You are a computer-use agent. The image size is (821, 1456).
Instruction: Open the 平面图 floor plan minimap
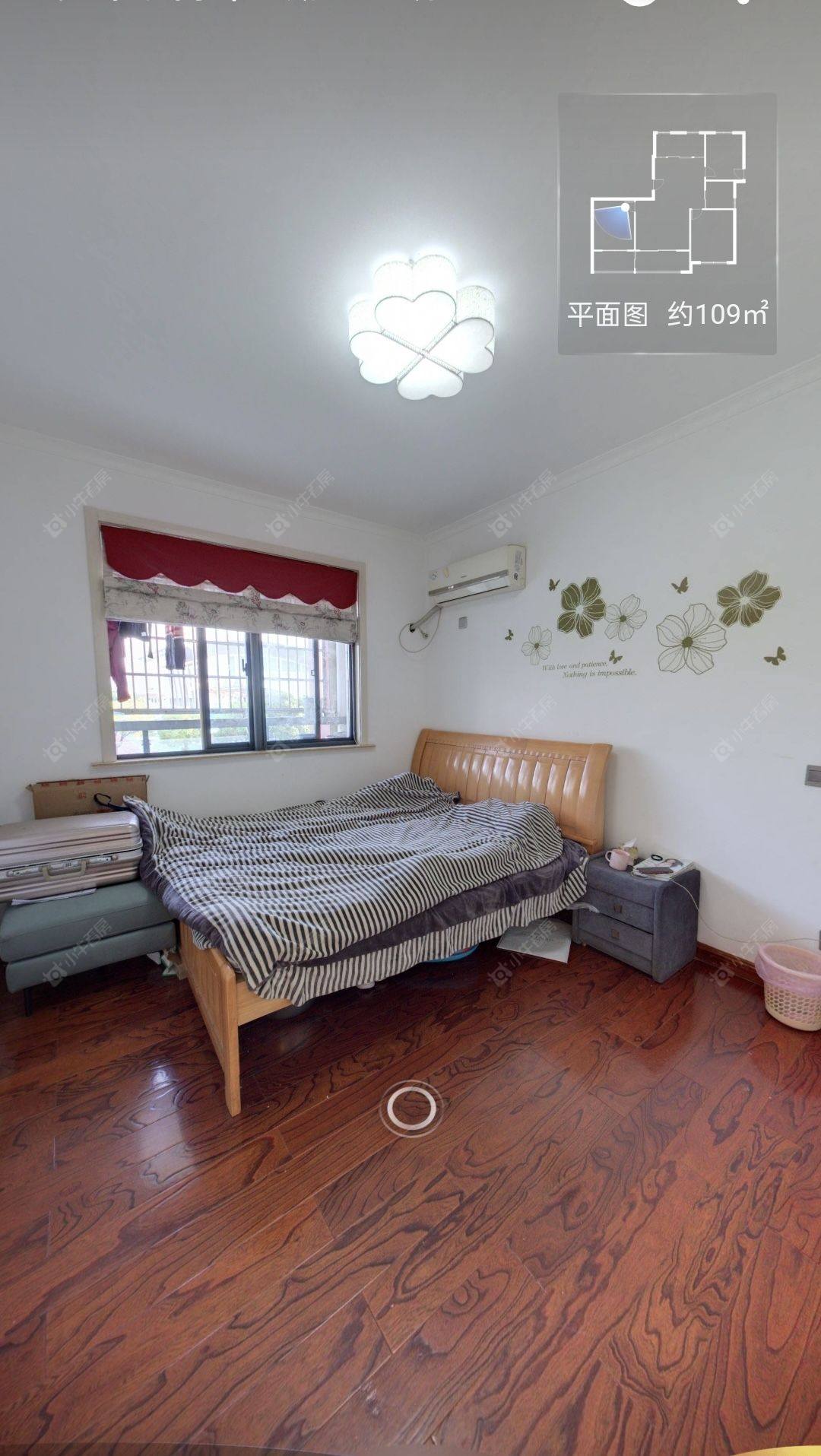(667, 224)
